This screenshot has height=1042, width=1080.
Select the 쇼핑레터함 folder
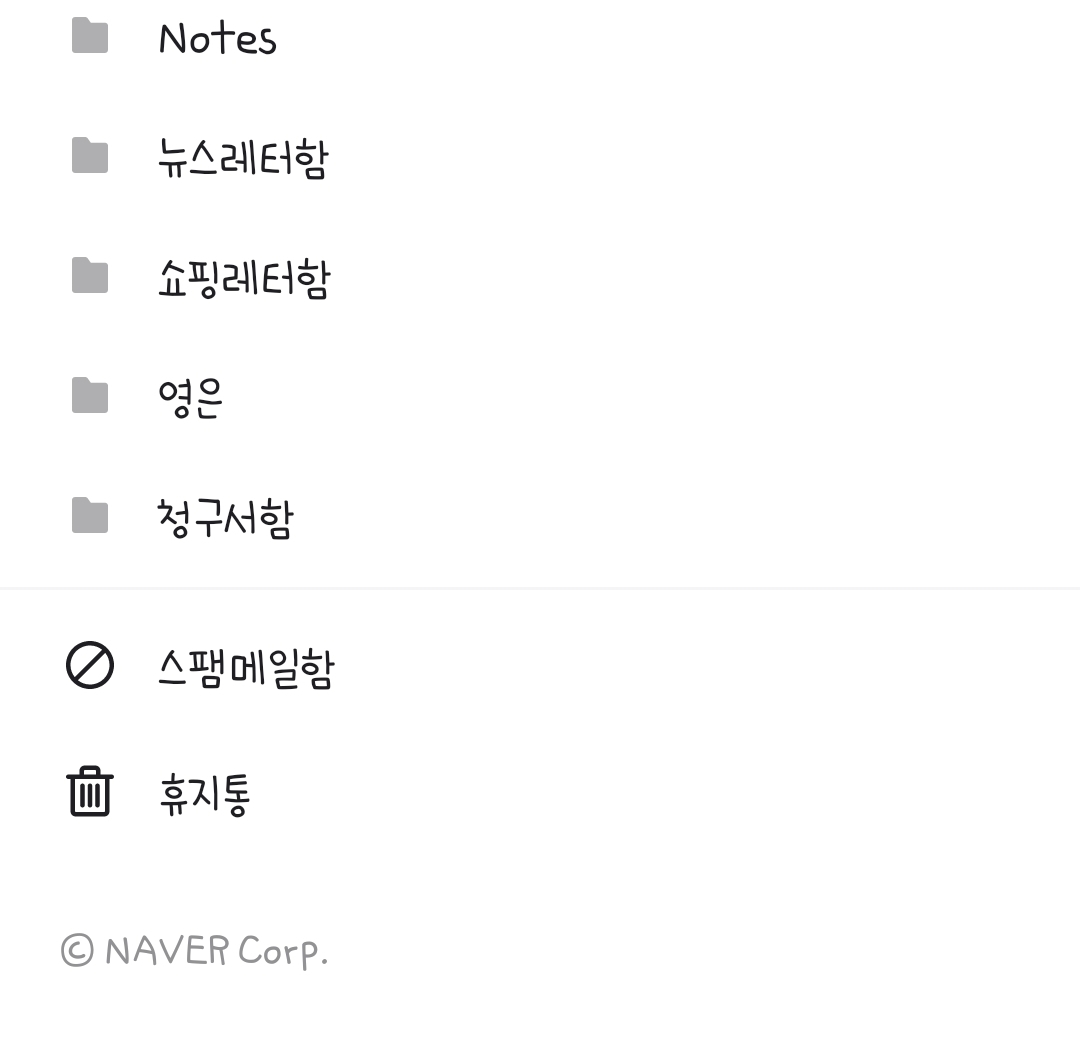click(243, 278)
